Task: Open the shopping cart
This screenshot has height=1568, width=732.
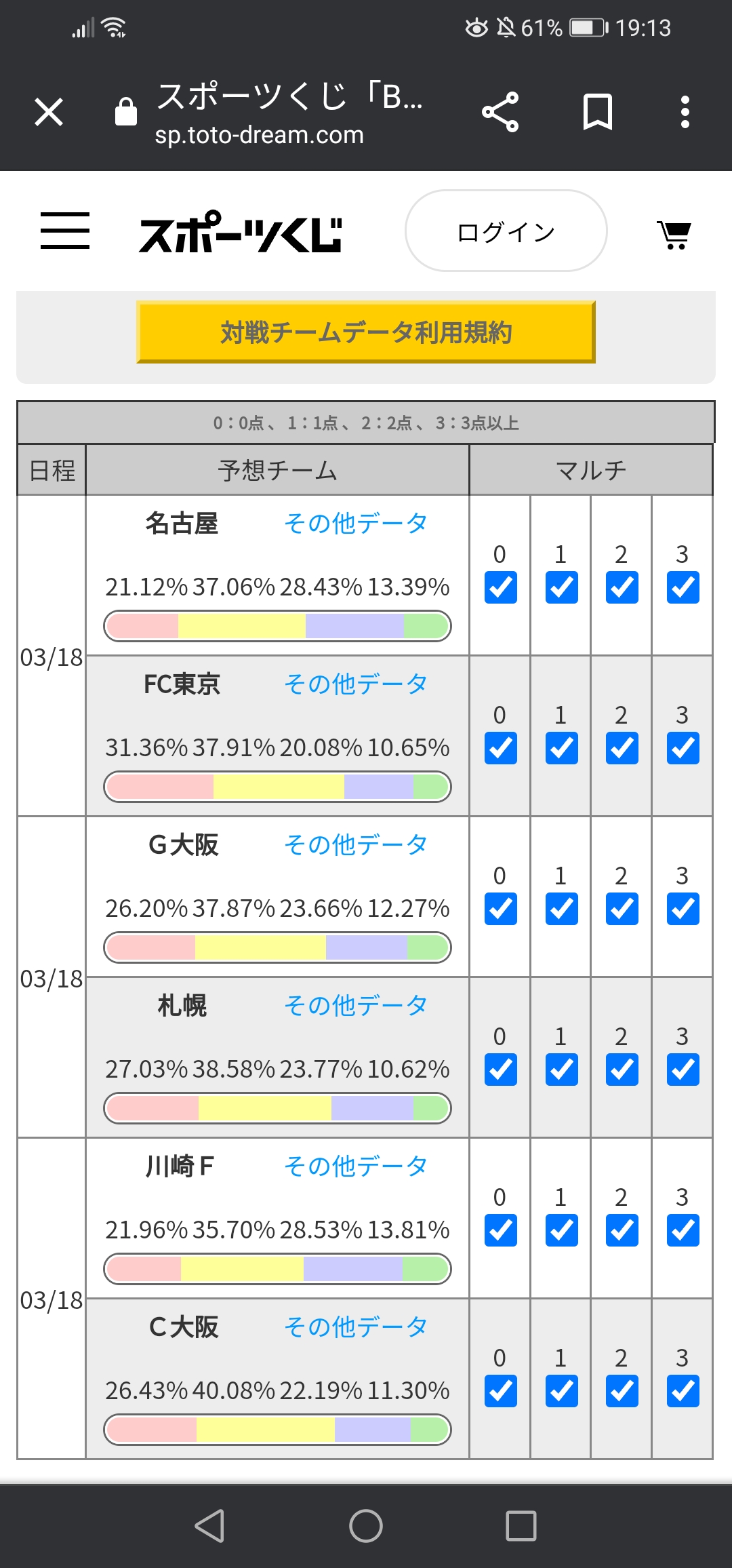Action: tap(674, 235)
